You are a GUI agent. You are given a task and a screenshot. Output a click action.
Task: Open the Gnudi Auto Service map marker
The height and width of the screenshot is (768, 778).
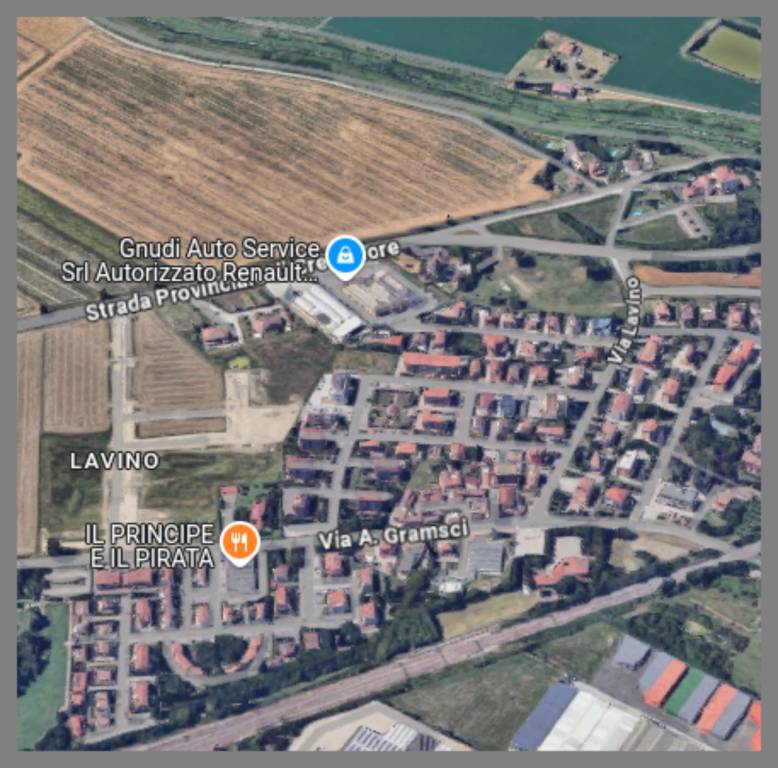click(345, 255)
